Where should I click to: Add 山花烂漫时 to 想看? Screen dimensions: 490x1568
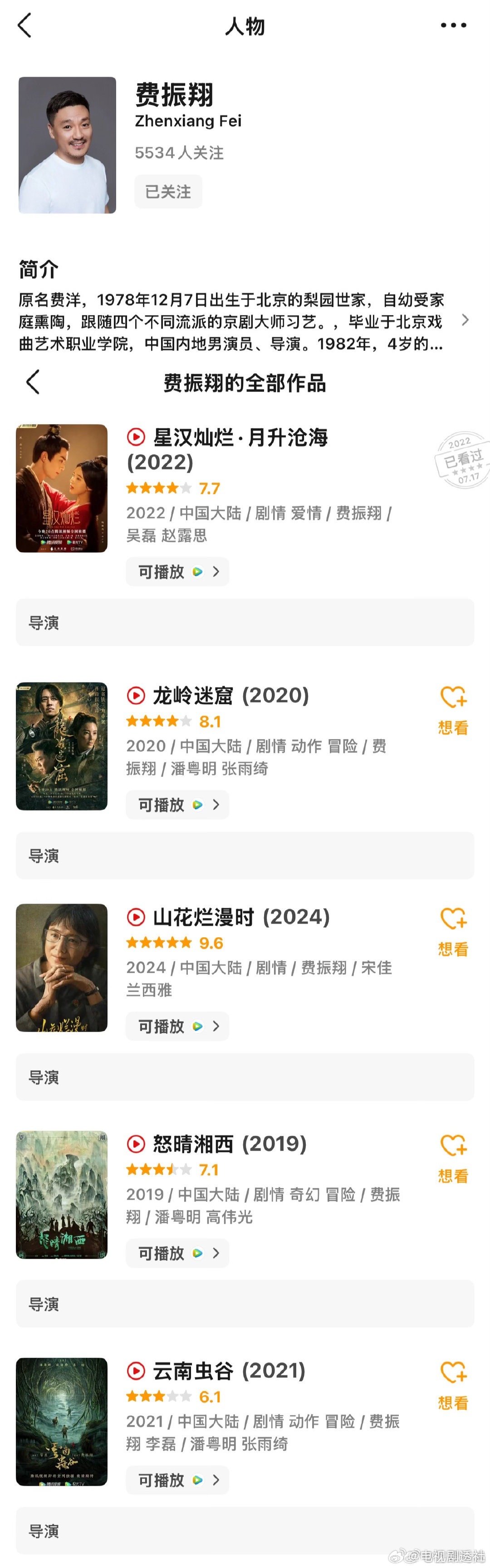coord(453,931)
